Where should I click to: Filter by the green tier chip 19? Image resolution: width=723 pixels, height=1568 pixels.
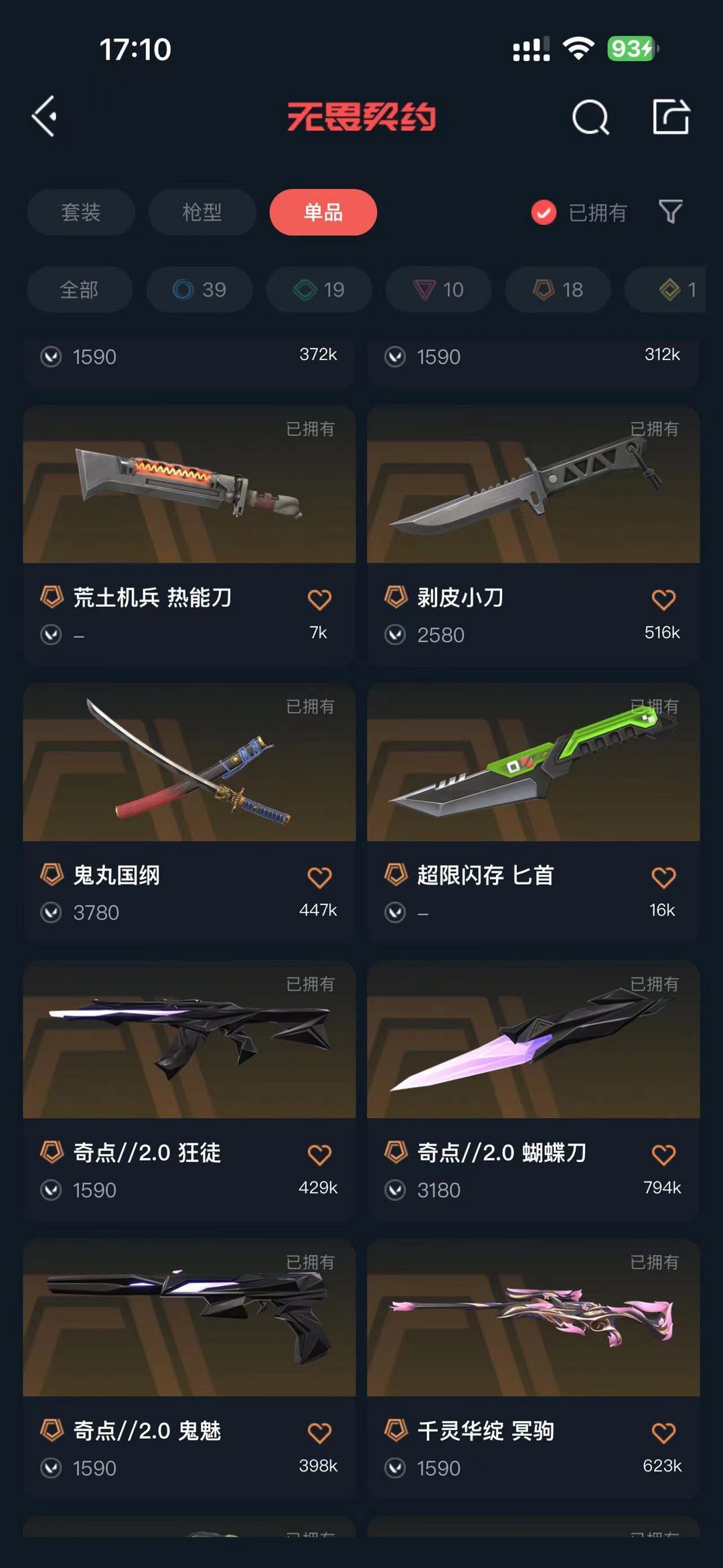pyautogui.click(x=319, y=289)
